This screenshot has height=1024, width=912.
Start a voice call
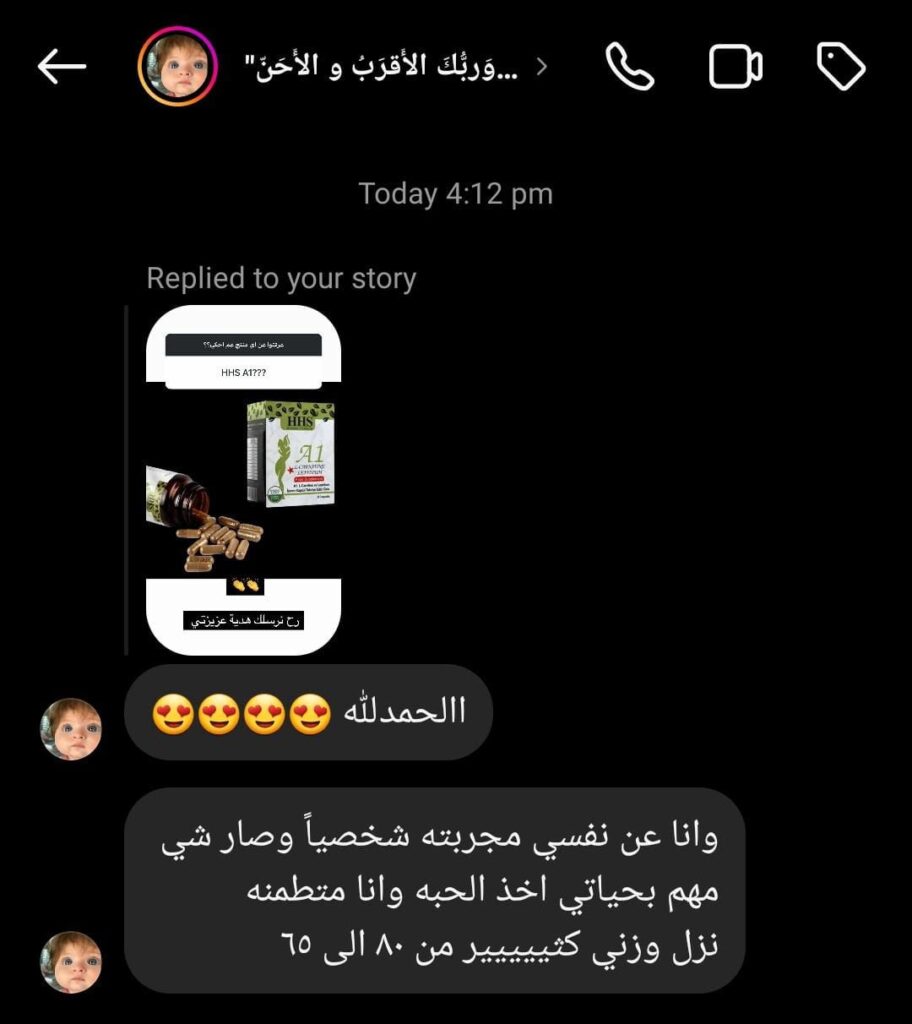coord(631,67)
